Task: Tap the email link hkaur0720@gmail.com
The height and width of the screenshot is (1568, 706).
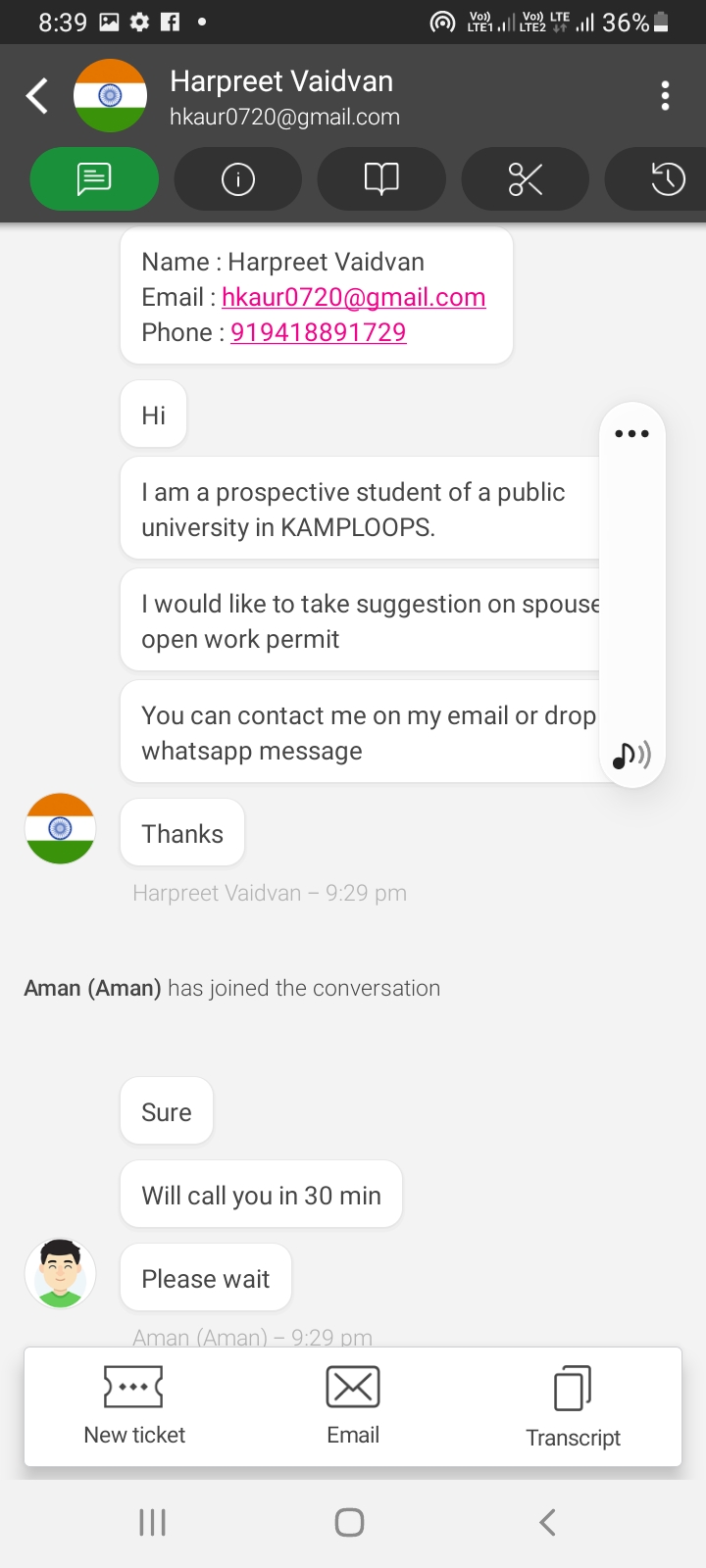Action: click(354, 297)
